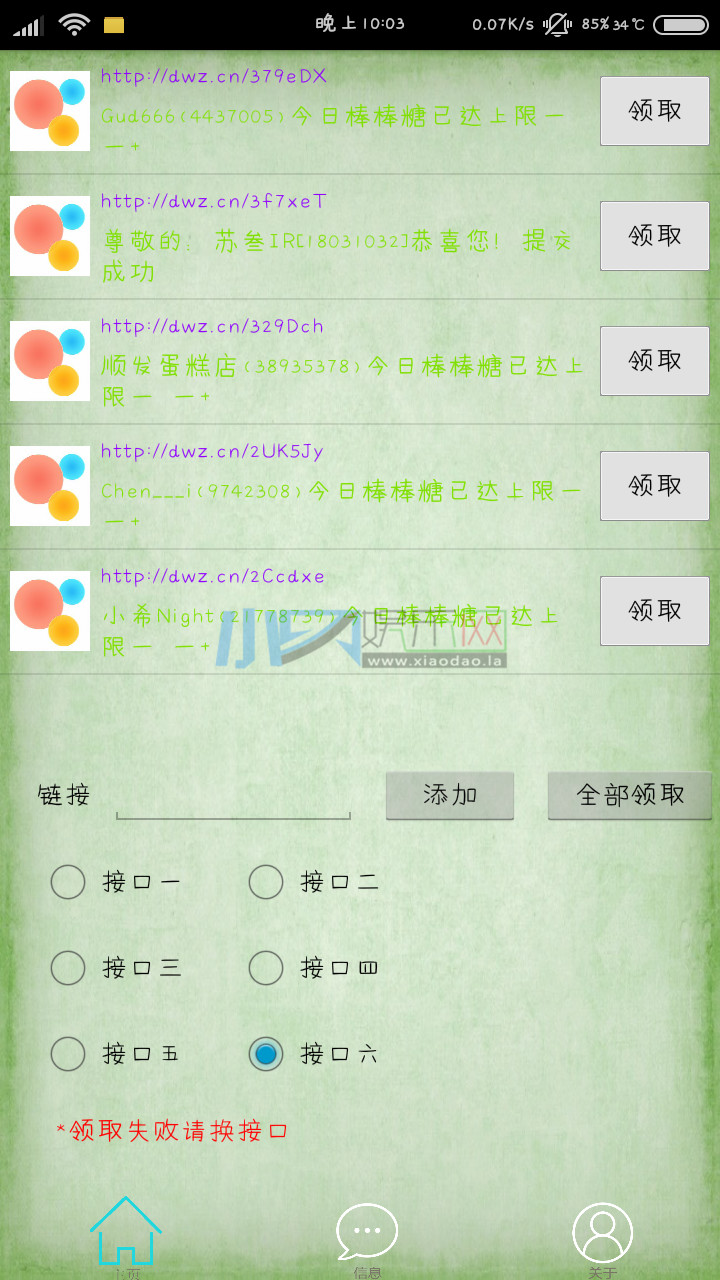Claim the Chen___i entry via 领取
Viewport: 720px width, 1280px height.
pos(655,486)
